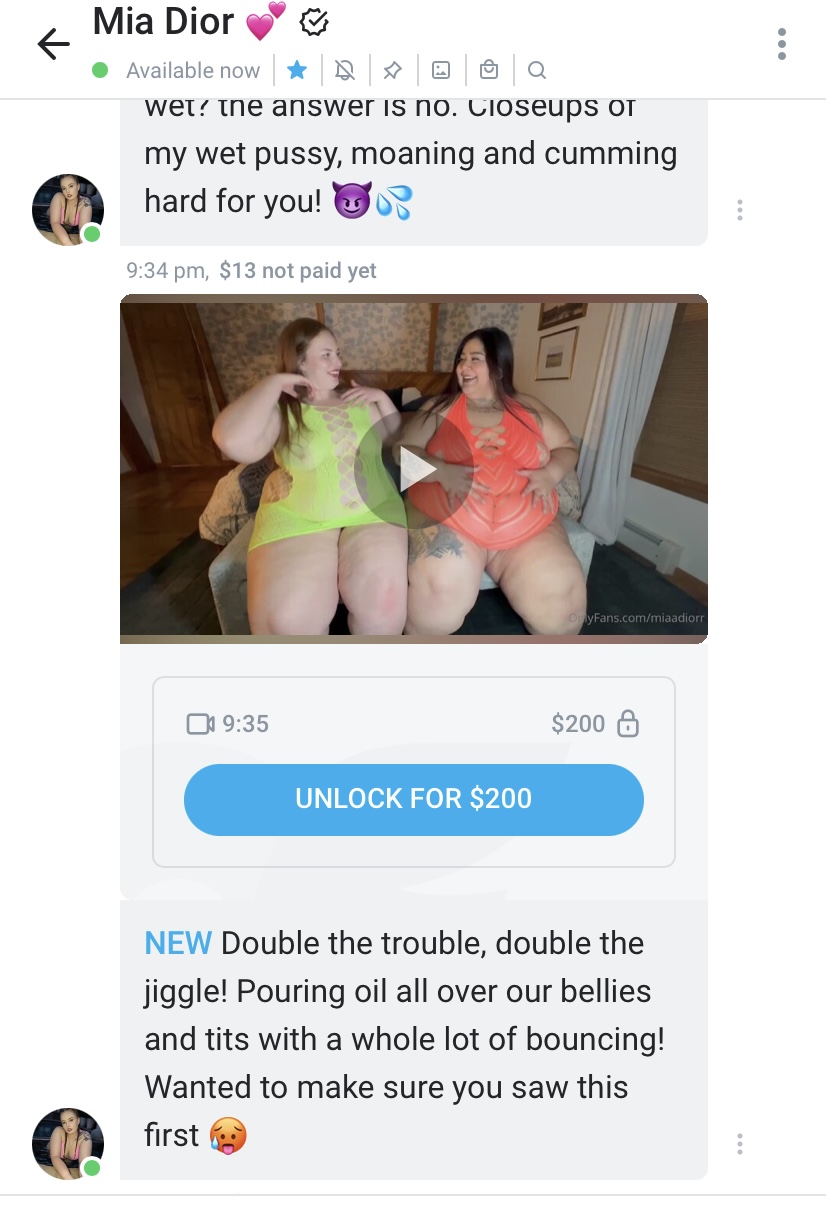Mute notifications with the bell icon

[345, 70]
